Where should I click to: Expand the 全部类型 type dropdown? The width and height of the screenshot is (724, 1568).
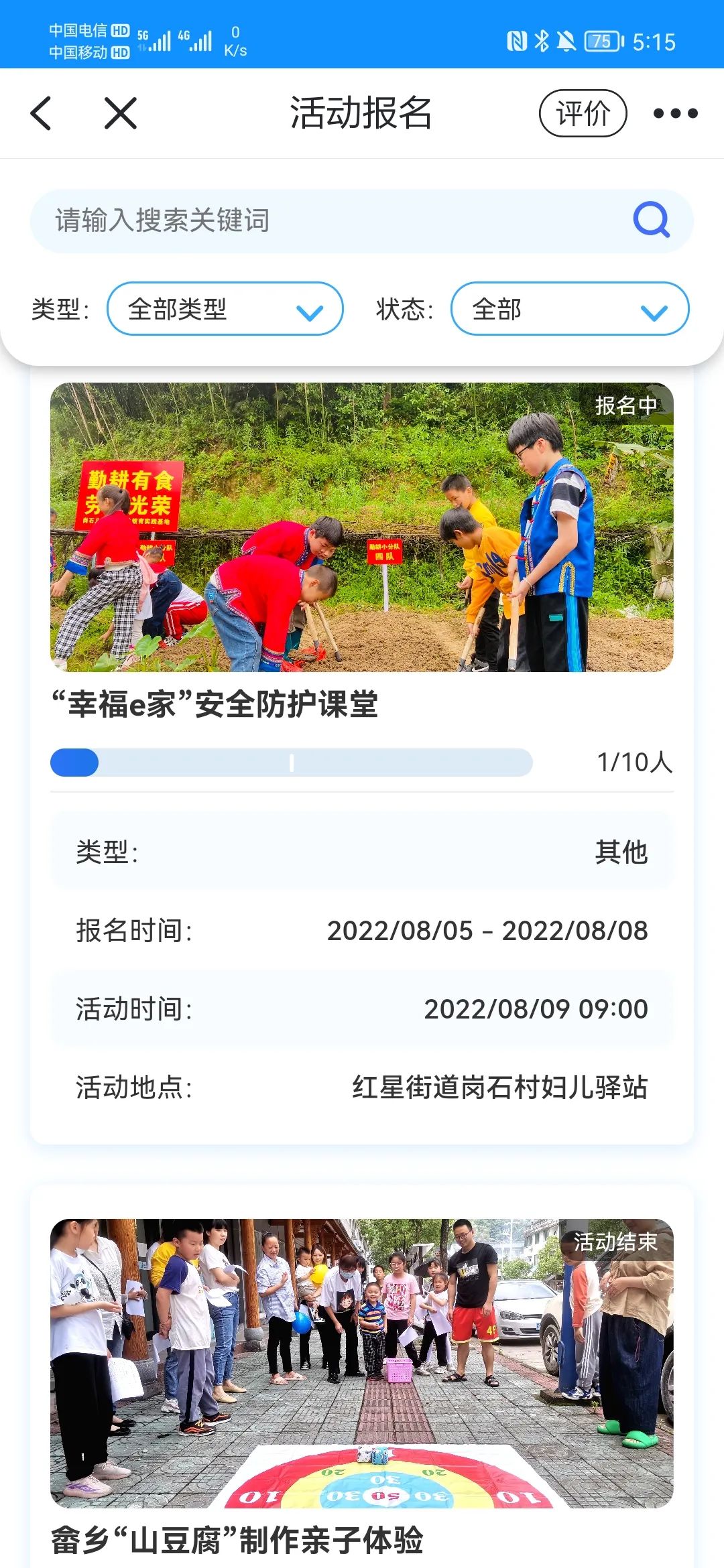(x=225, y=309)
